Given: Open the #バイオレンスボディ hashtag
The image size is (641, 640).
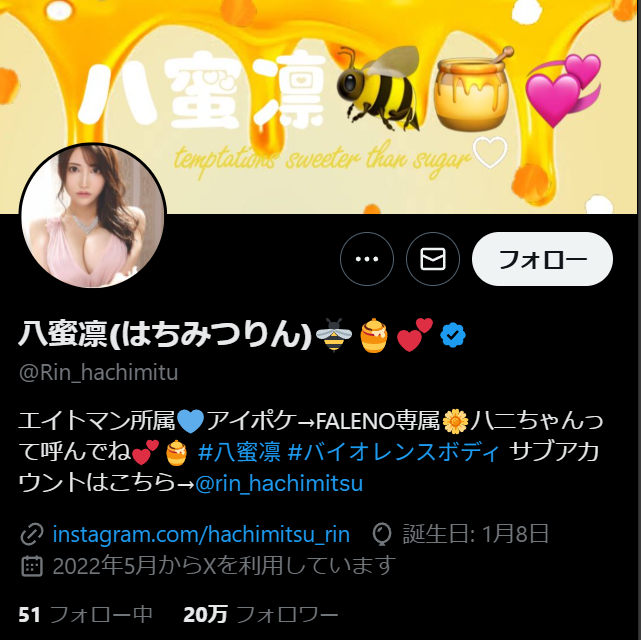Looking at the screenshot, I should [x=392, y=453].
